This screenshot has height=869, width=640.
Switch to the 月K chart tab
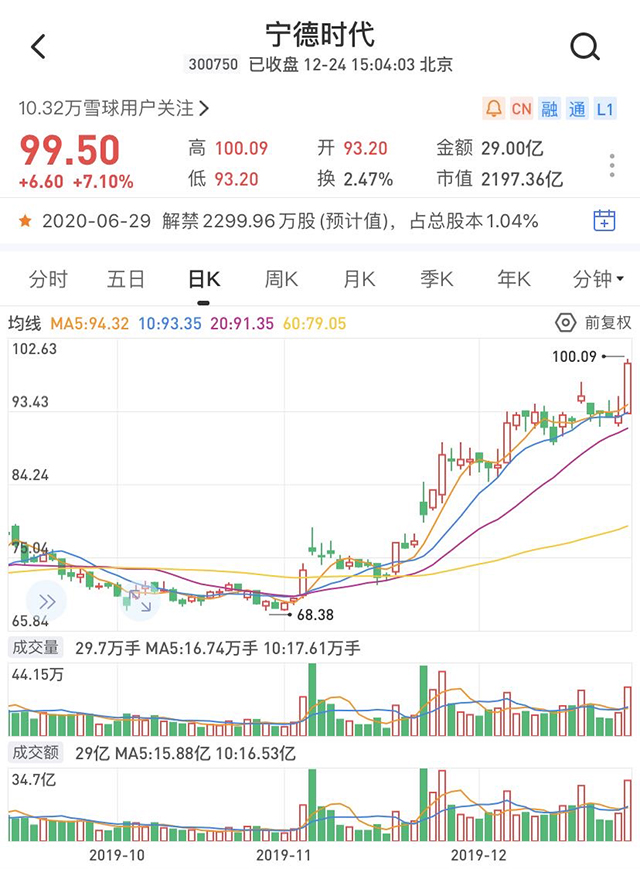pyautogui.click(x=360, y=279)
